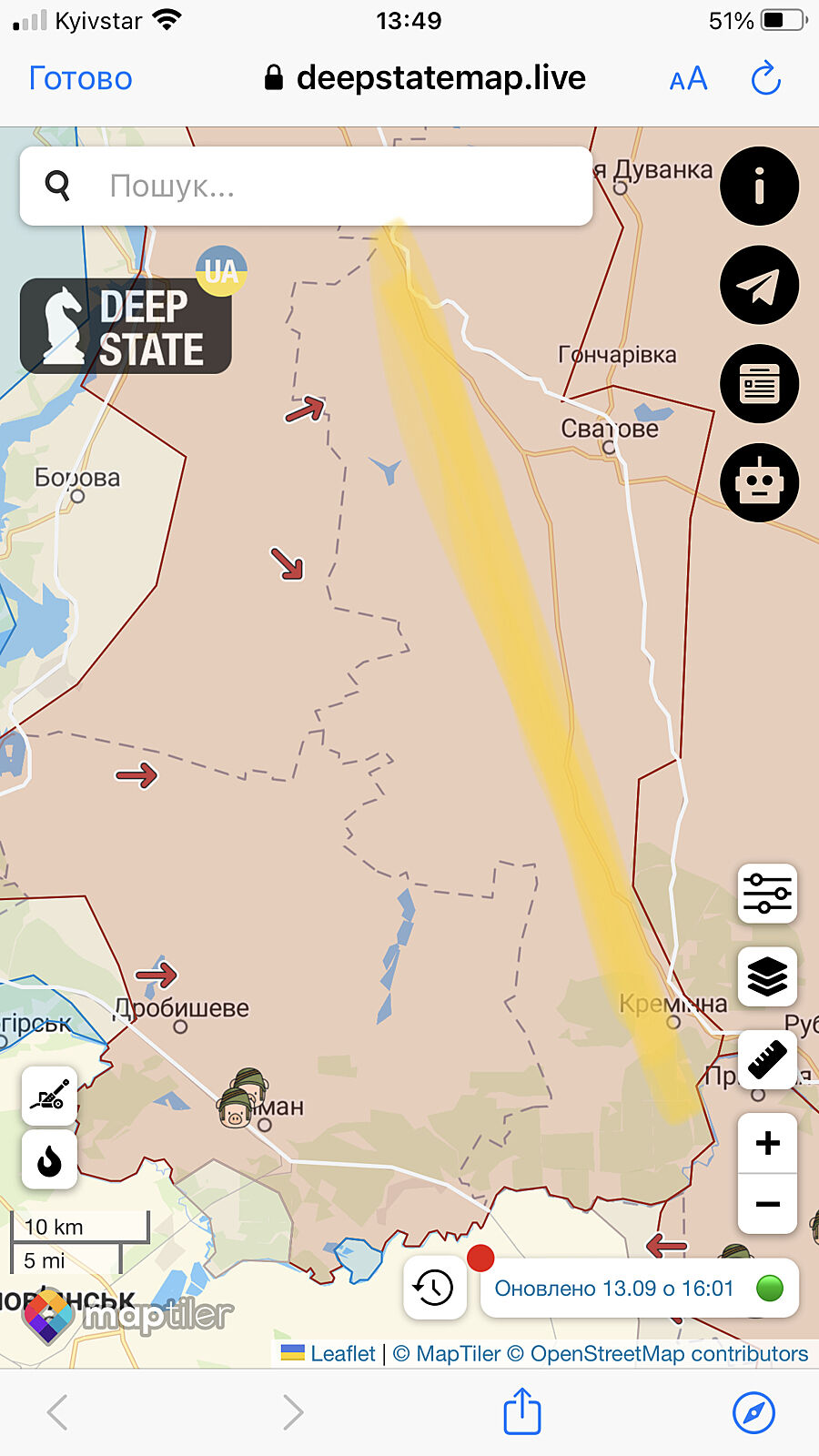
Task: Open the news feed button
Action: pyautogui.click(x=759, y=384)
